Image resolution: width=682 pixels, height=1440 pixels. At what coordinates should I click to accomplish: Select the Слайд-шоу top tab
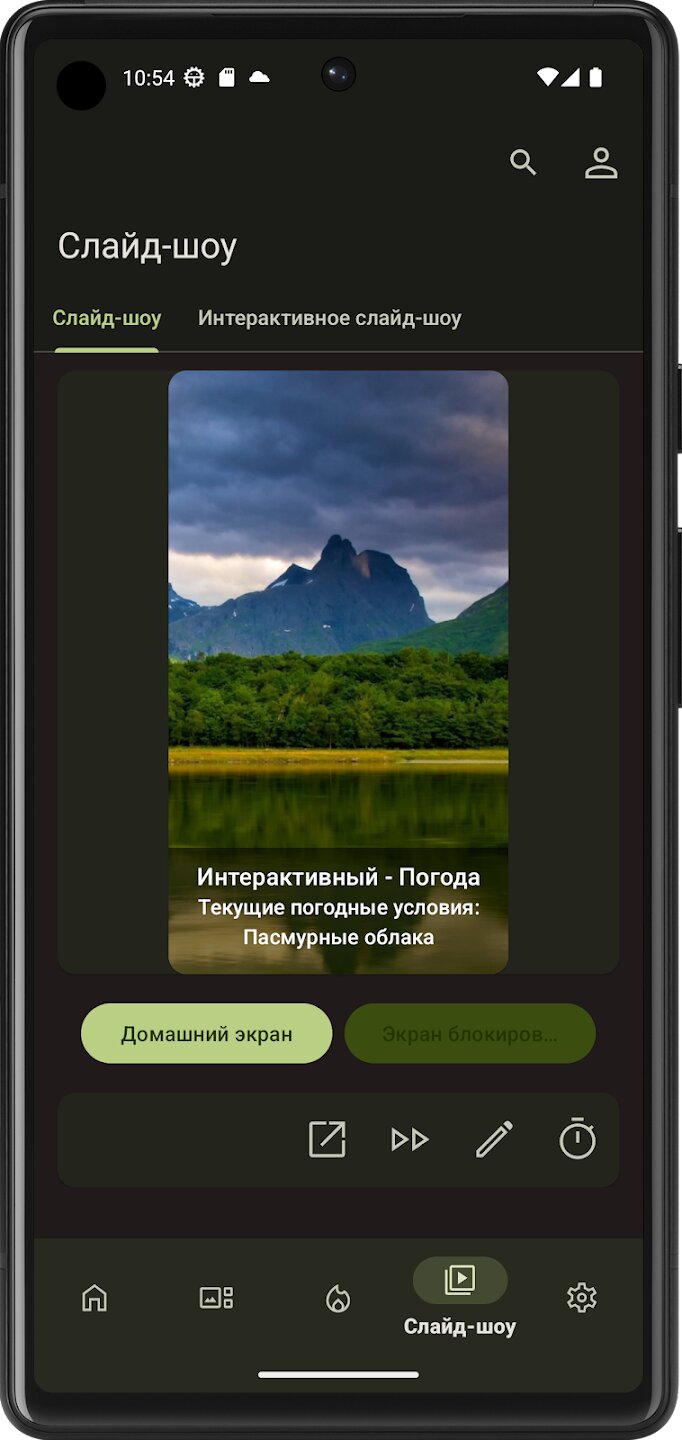(x=107, y=318)
